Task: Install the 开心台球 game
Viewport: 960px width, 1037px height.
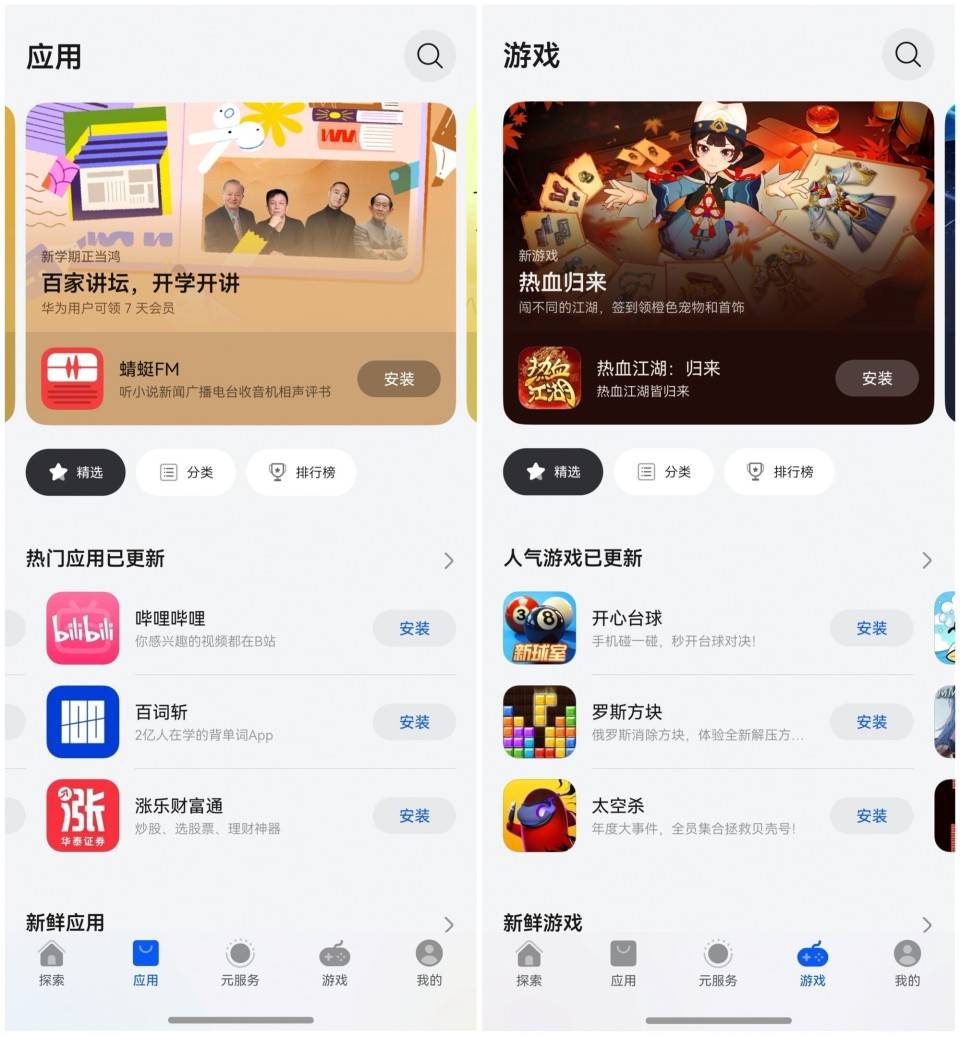Action: pos(871,628)
